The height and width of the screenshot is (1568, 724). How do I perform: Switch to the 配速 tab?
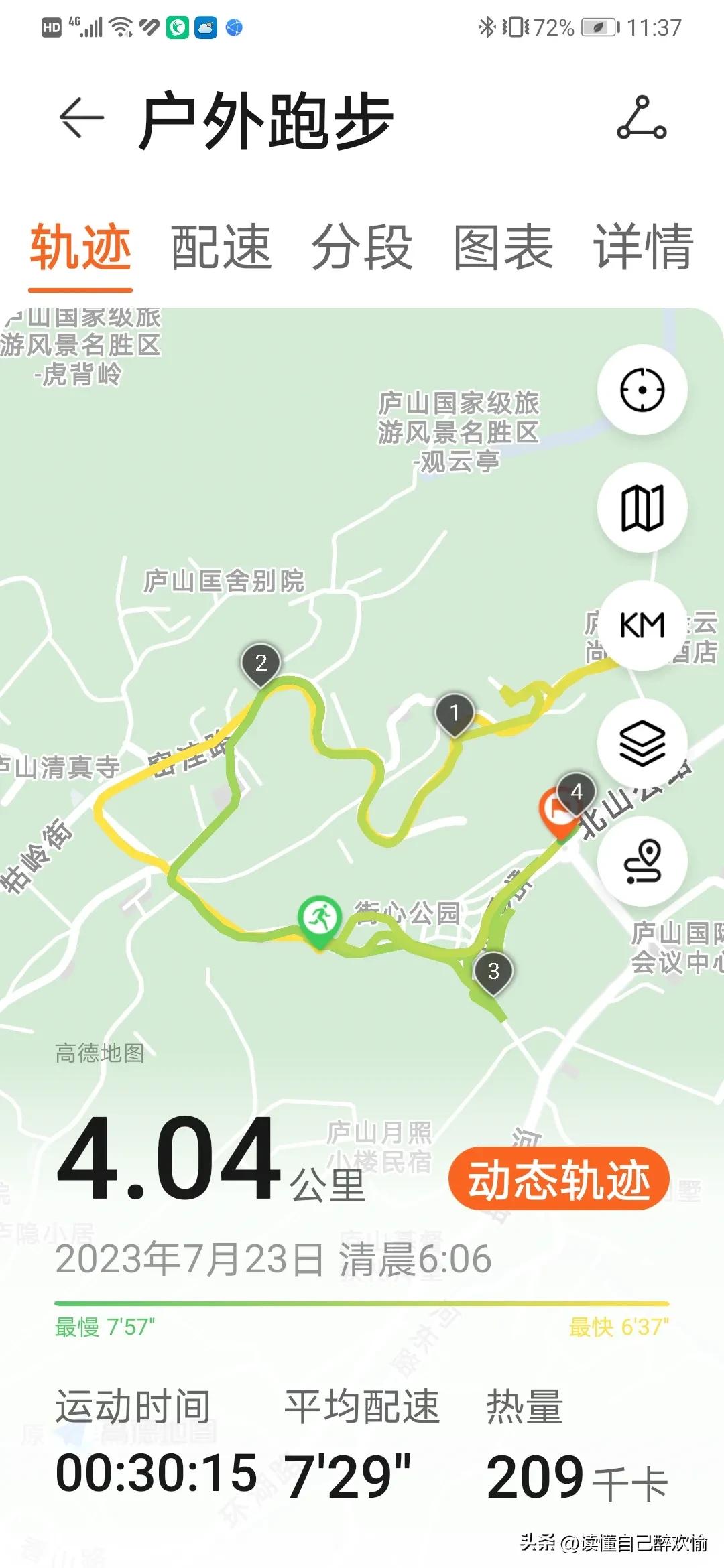[x=221, y=247]
